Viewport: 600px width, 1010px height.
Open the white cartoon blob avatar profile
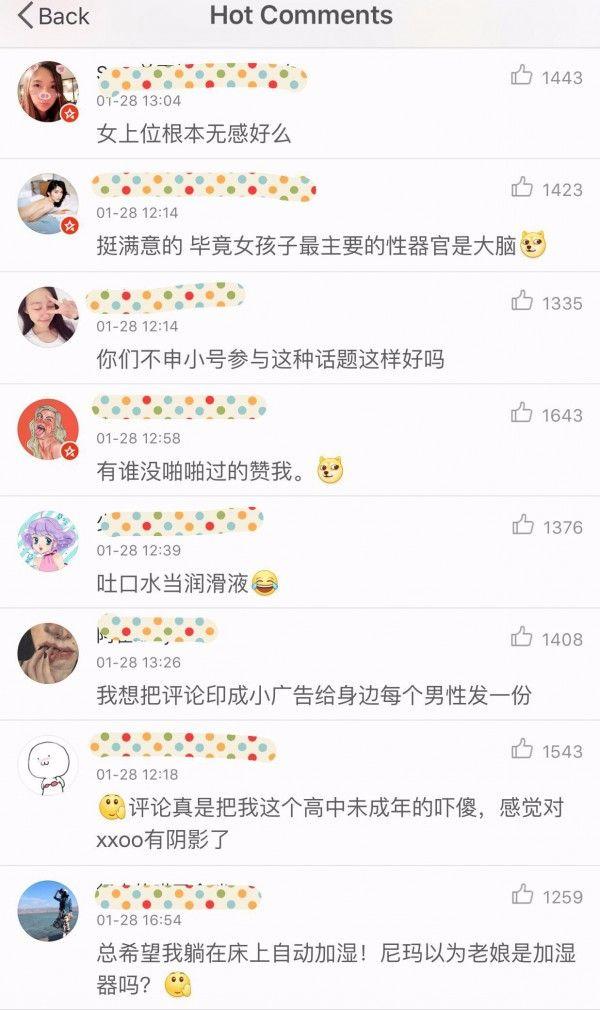(x=48, y=765)
